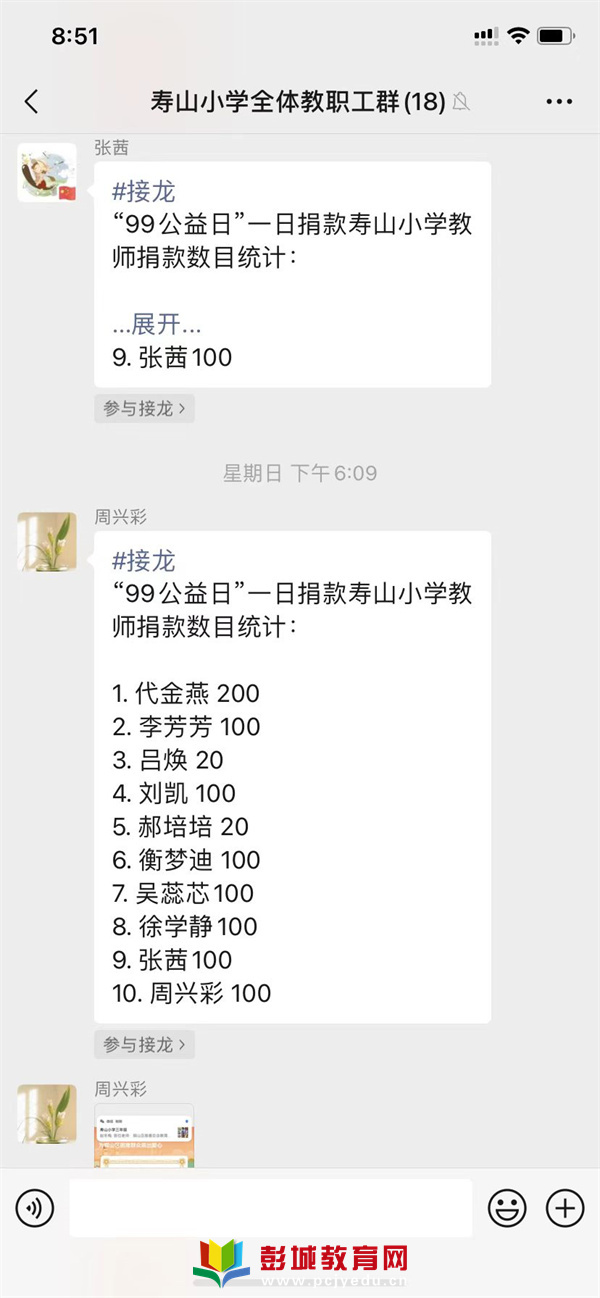Focus the message text field
Image resolution: width=600 pixels, height=1298 pixels.
tap(270, 1209)
